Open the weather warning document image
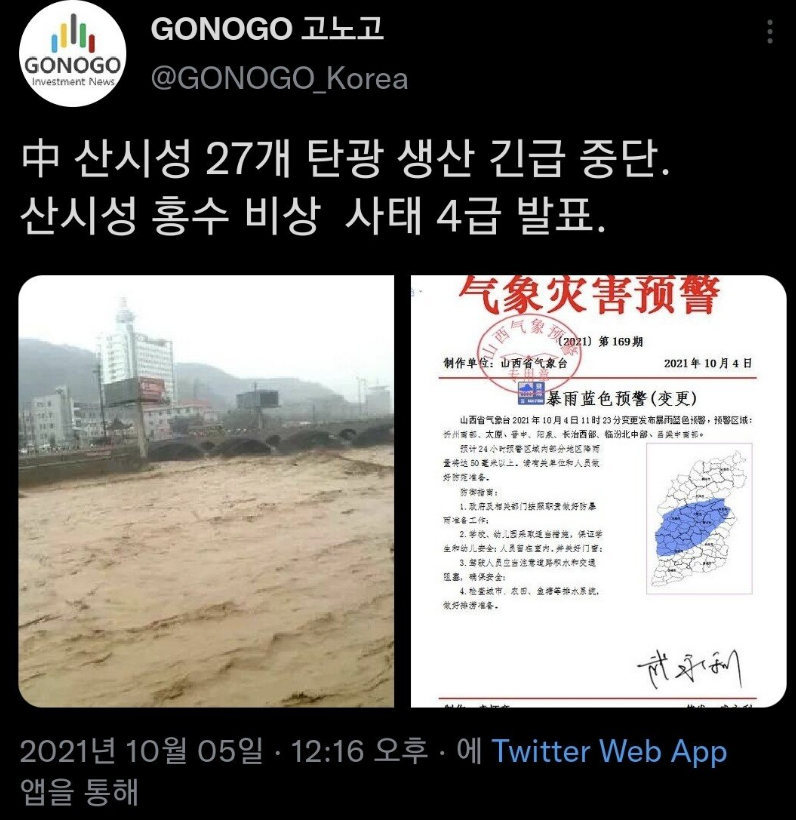This screenshot has width=796, height=820. tap(598, 491)
